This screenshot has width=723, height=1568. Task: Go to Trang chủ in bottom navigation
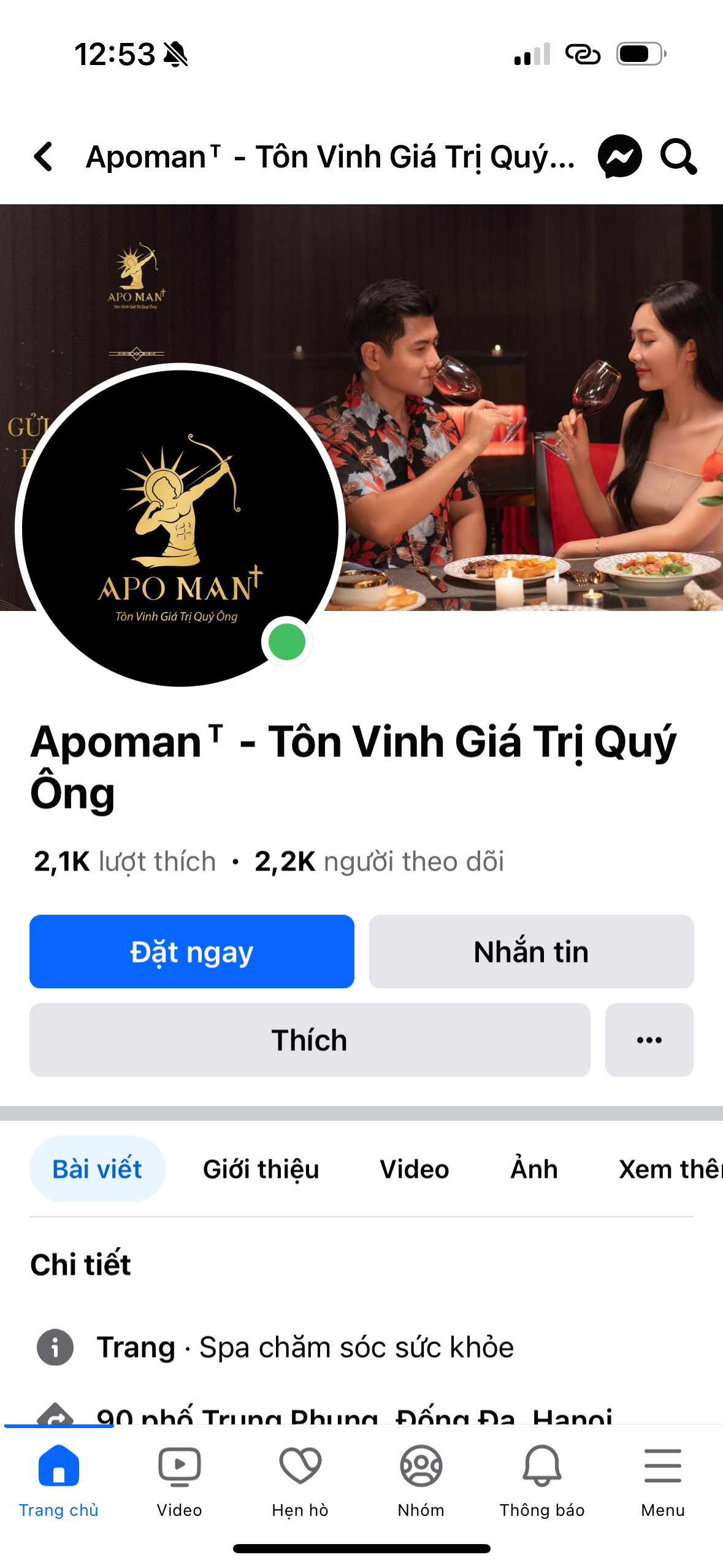tap(59, 1480)
